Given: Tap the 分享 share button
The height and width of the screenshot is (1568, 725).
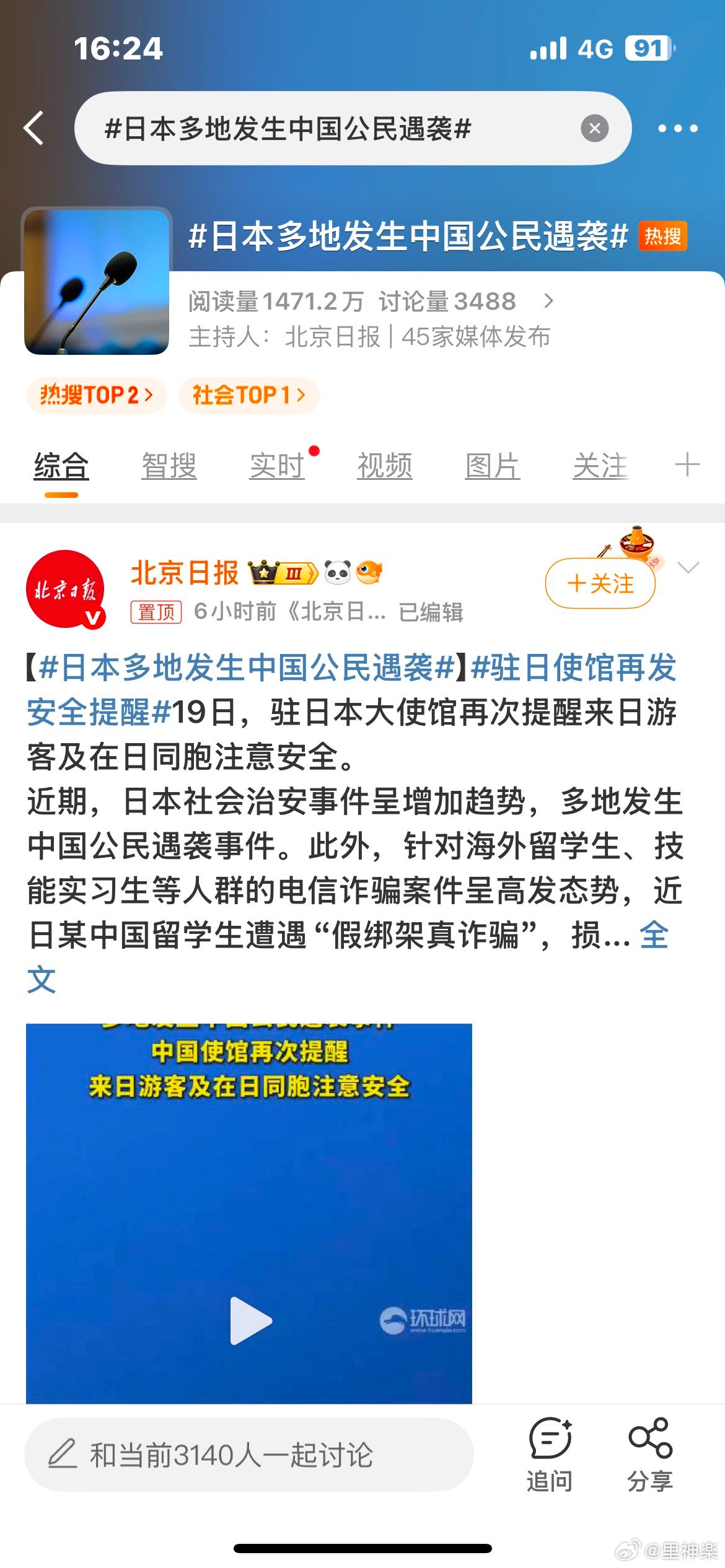Looking at the screenshot, I should [x=650, y=1455].
